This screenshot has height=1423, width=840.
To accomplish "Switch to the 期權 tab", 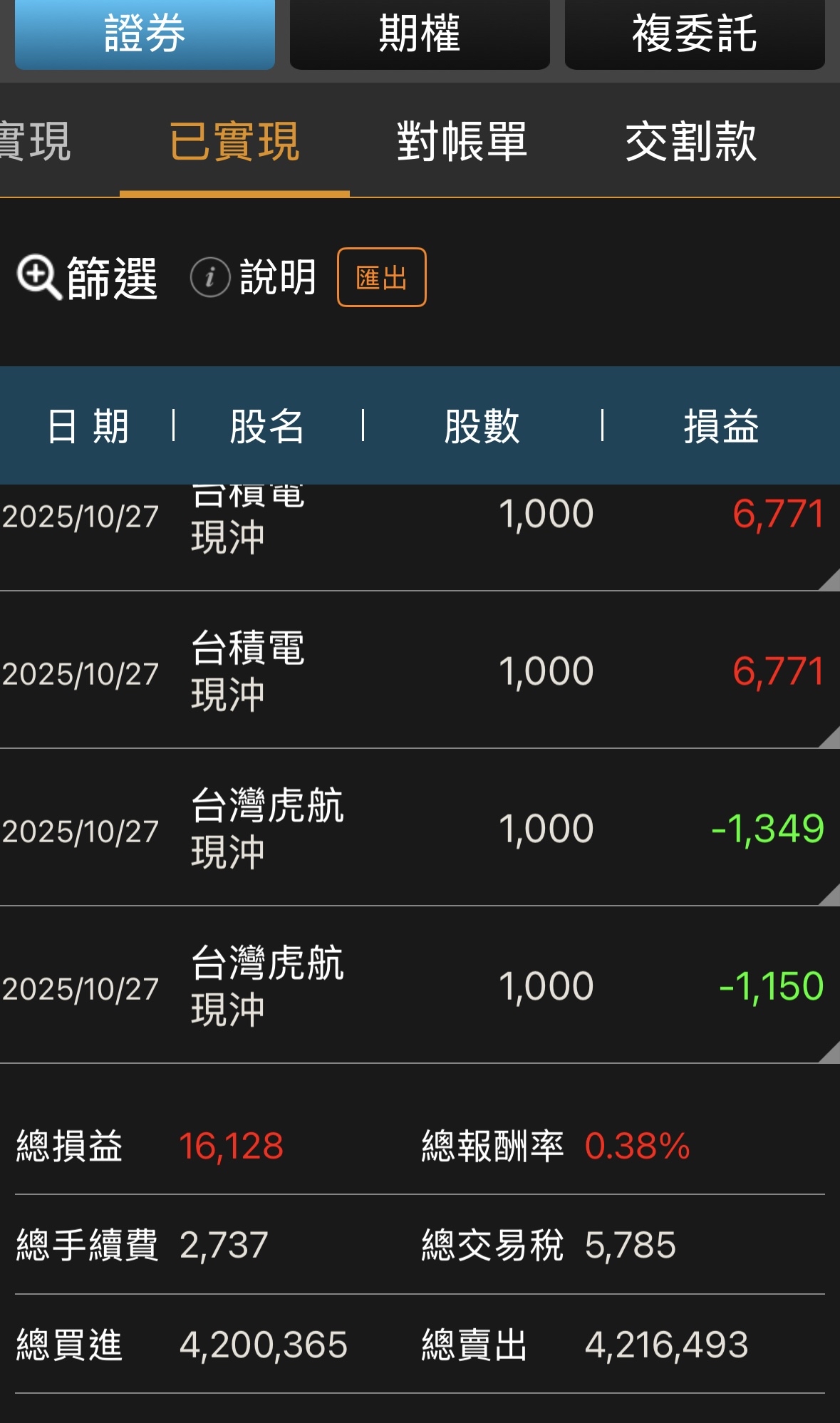I will (420, 33).
